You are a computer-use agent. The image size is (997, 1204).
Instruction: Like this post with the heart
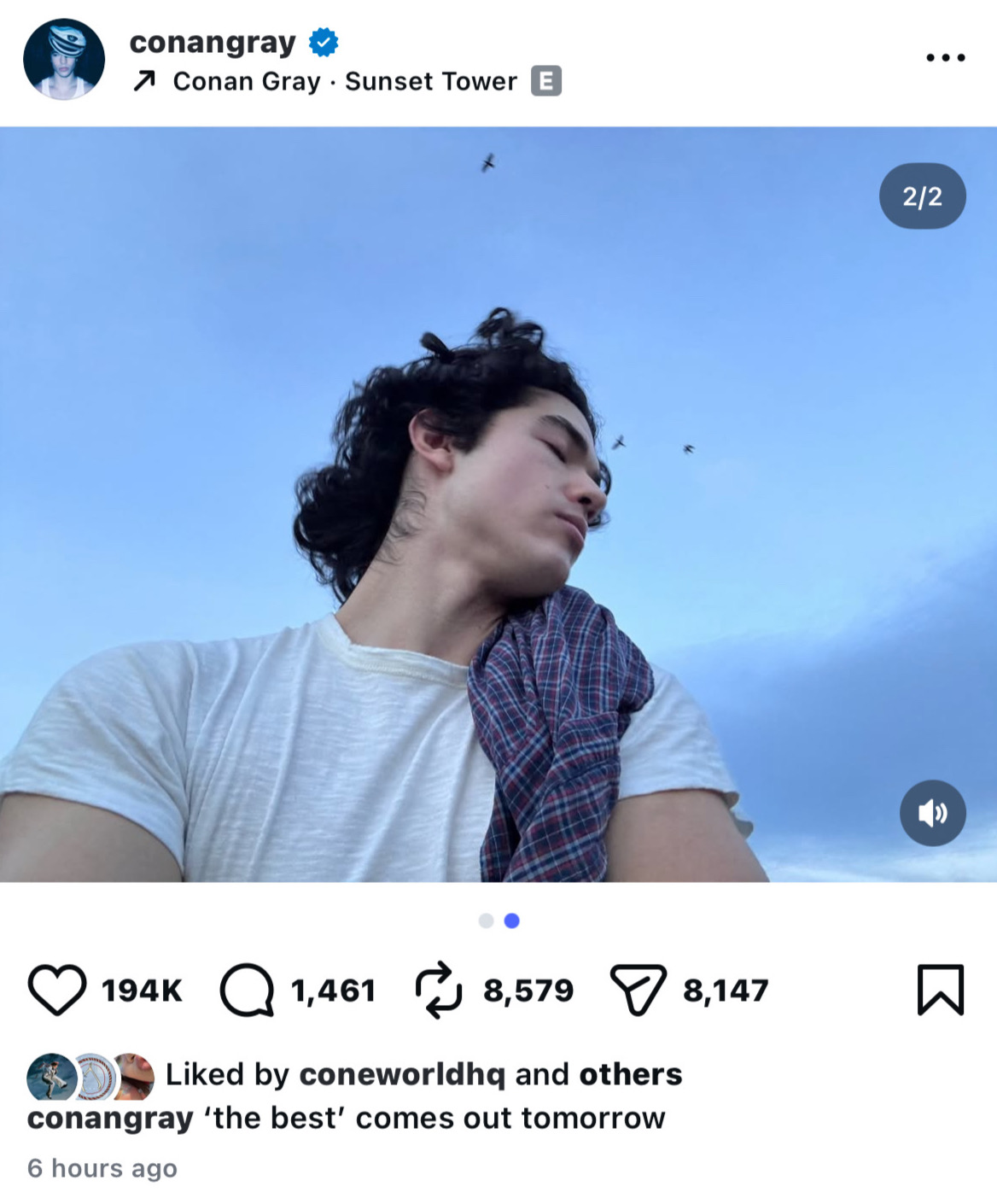pos(57,990)
